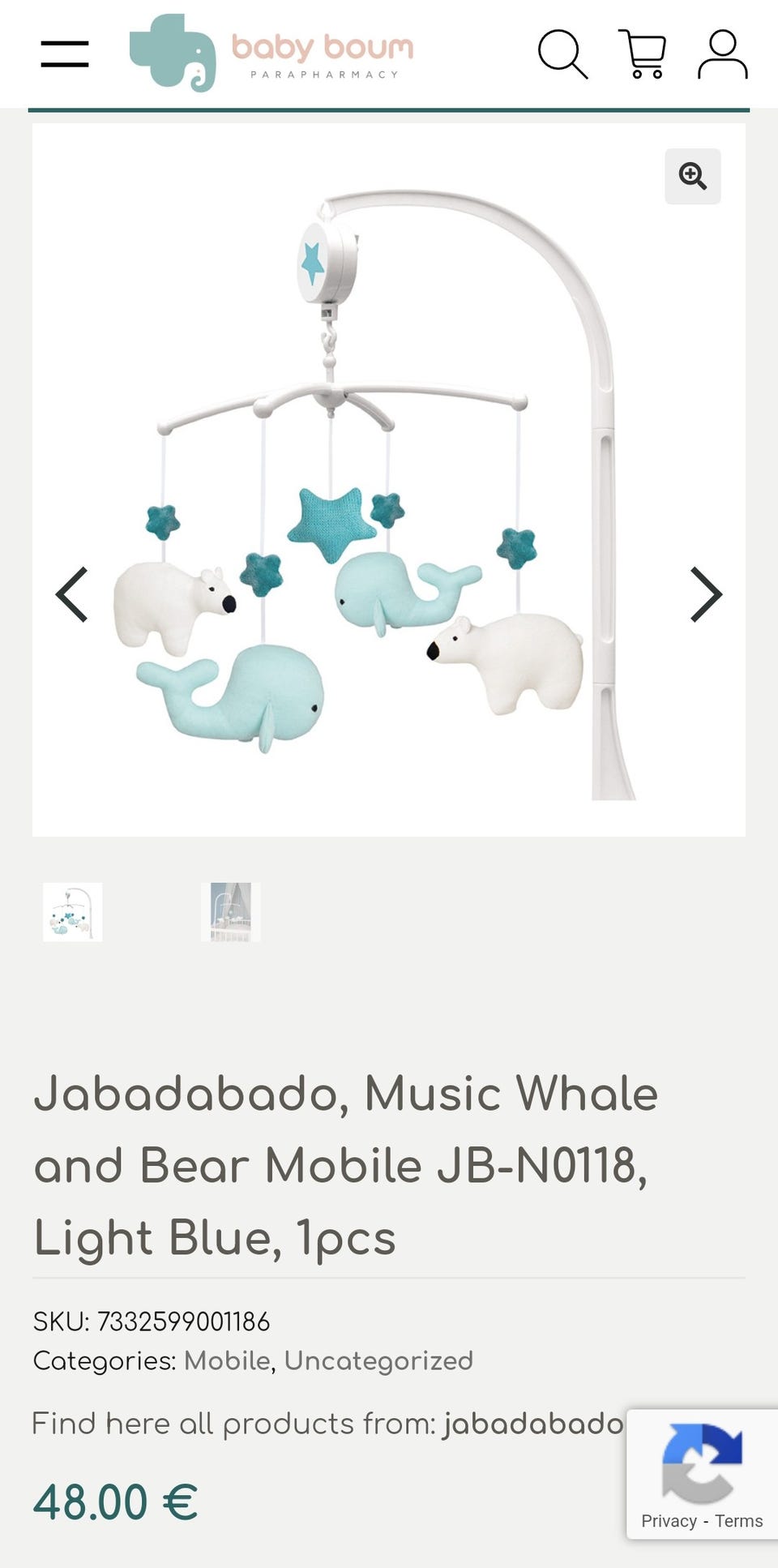
Task: View all products from jabadabado
Action: tap(533, 1424)
